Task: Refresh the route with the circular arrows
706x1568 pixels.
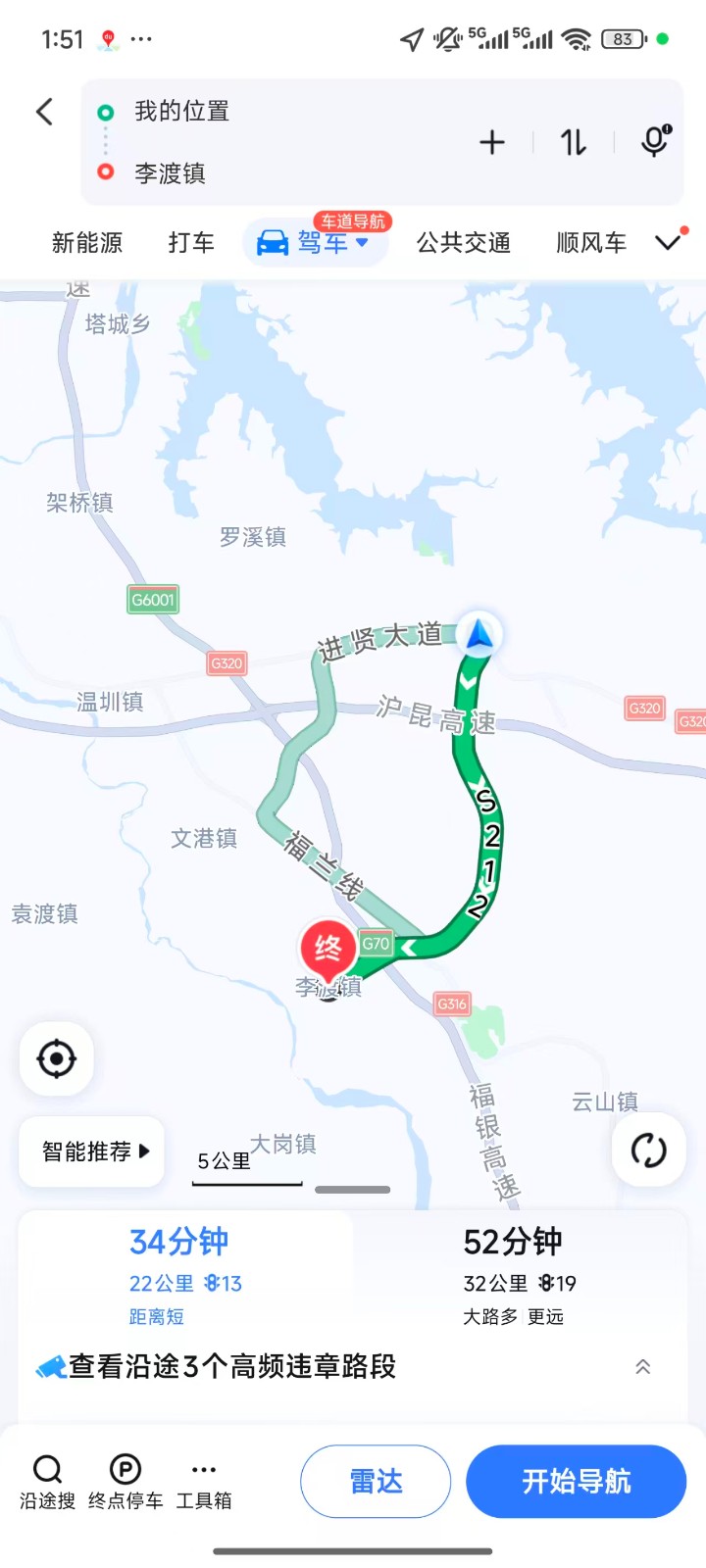Action: 649,1151
